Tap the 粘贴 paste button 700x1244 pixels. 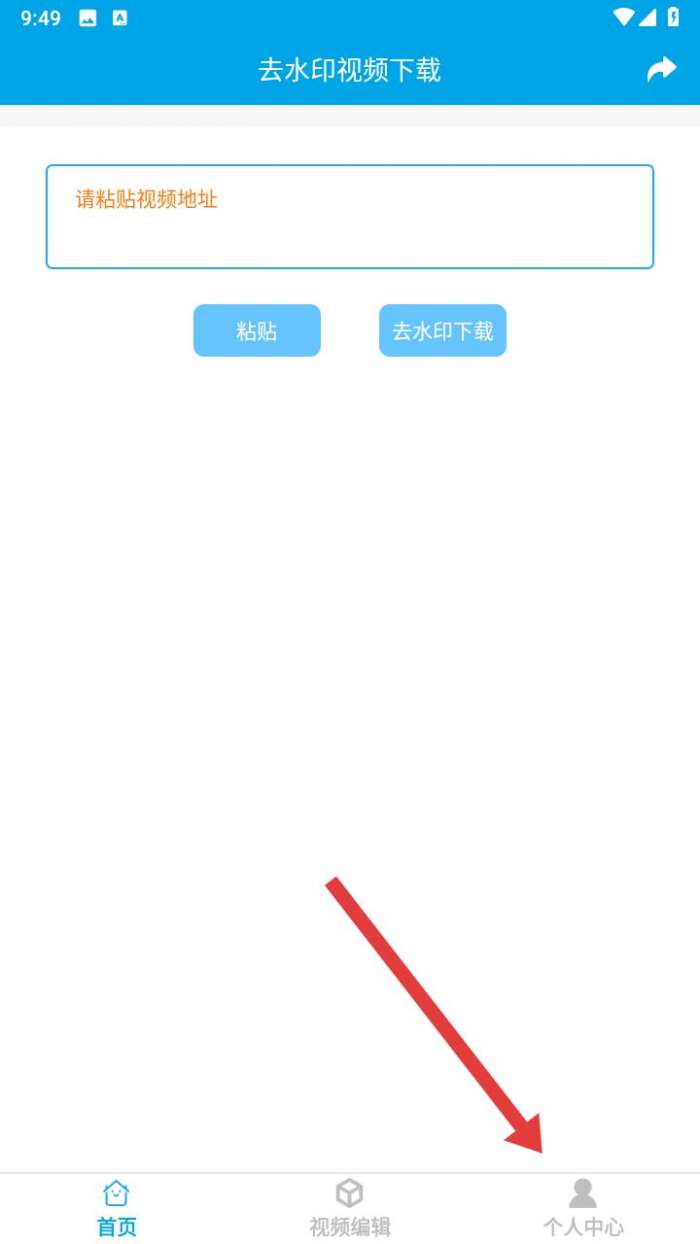pyautogui.click(x=257, y=331)
